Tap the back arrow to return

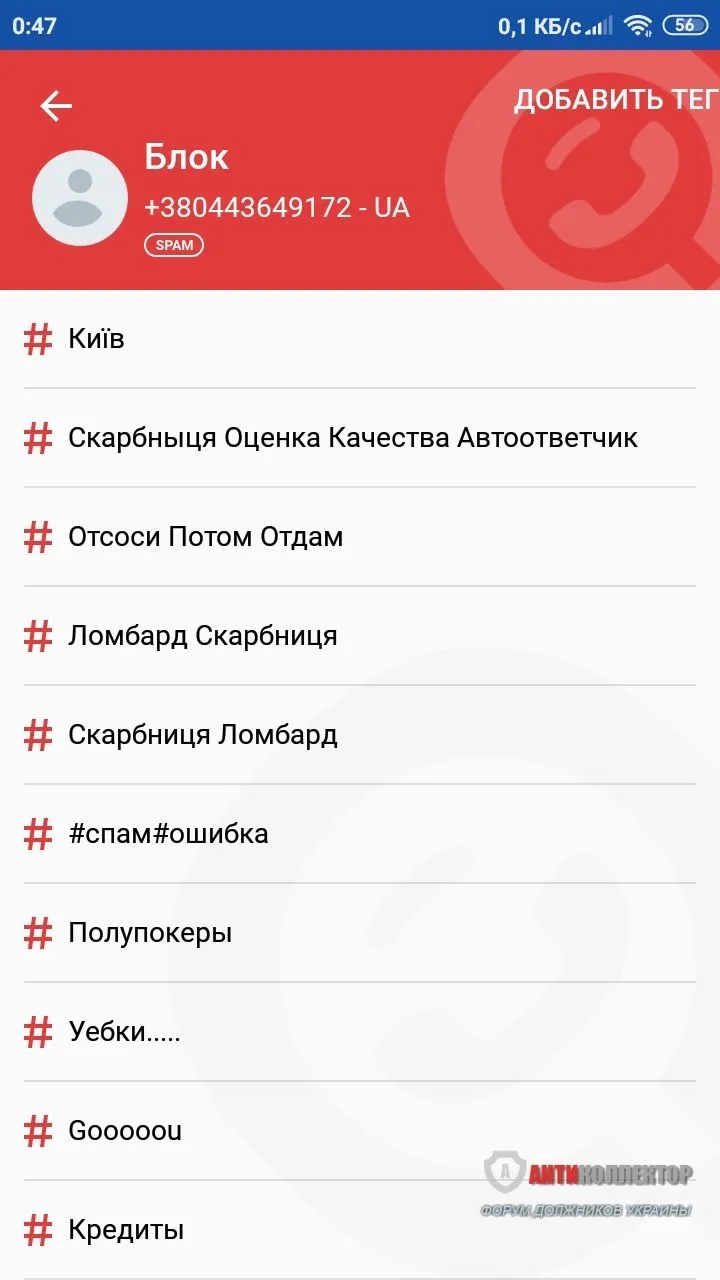(x=56, y=104)
